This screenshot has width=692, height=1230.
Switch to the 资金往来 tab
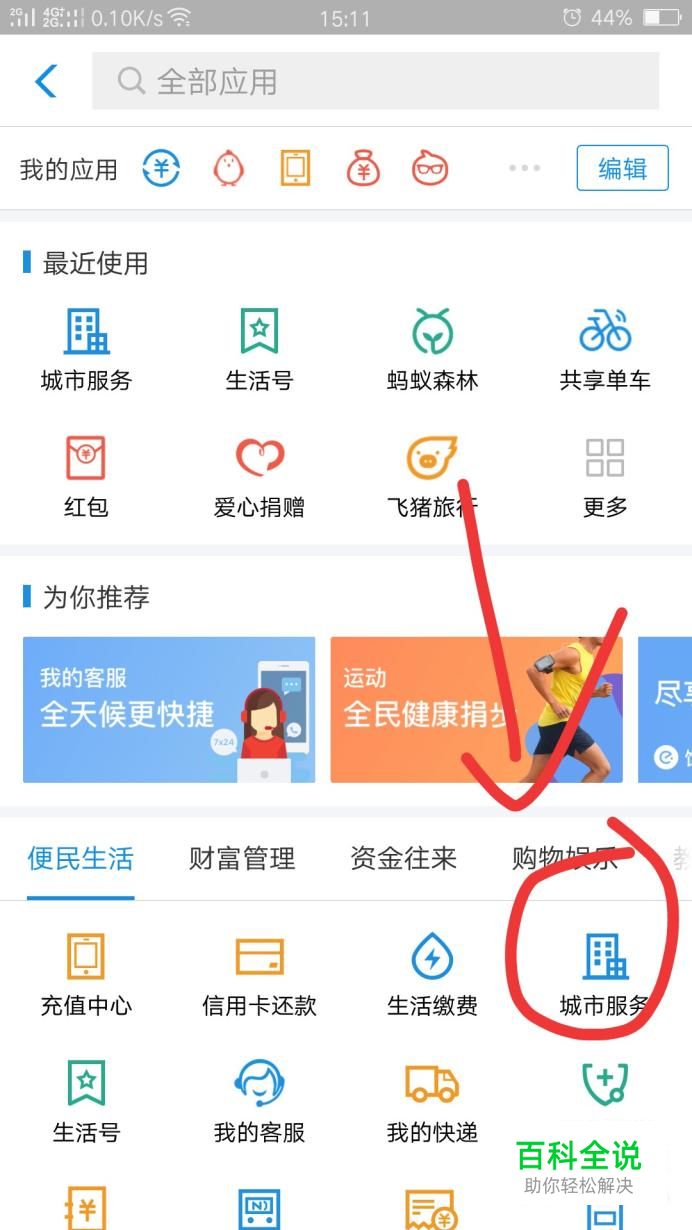pos(403,858)
